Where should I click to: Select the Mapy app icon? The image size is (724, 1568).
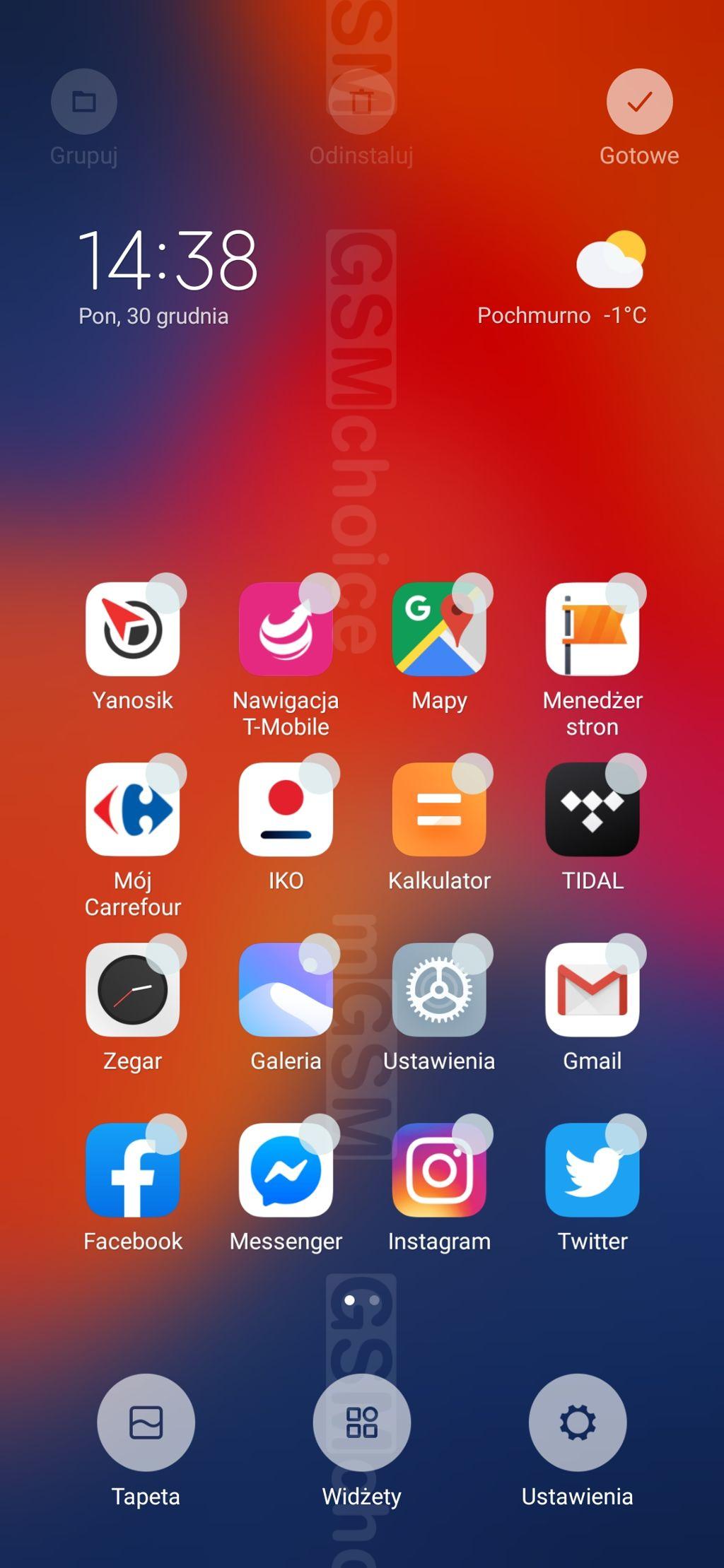[439, 629]
